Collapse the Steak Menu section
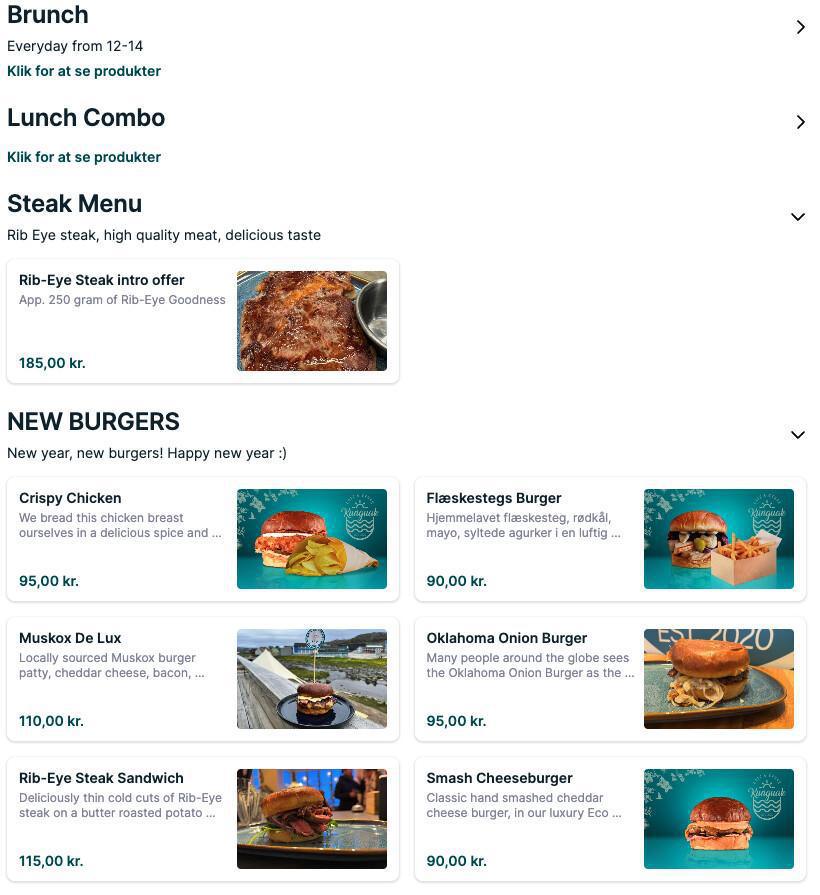 (x=797, y=217)
